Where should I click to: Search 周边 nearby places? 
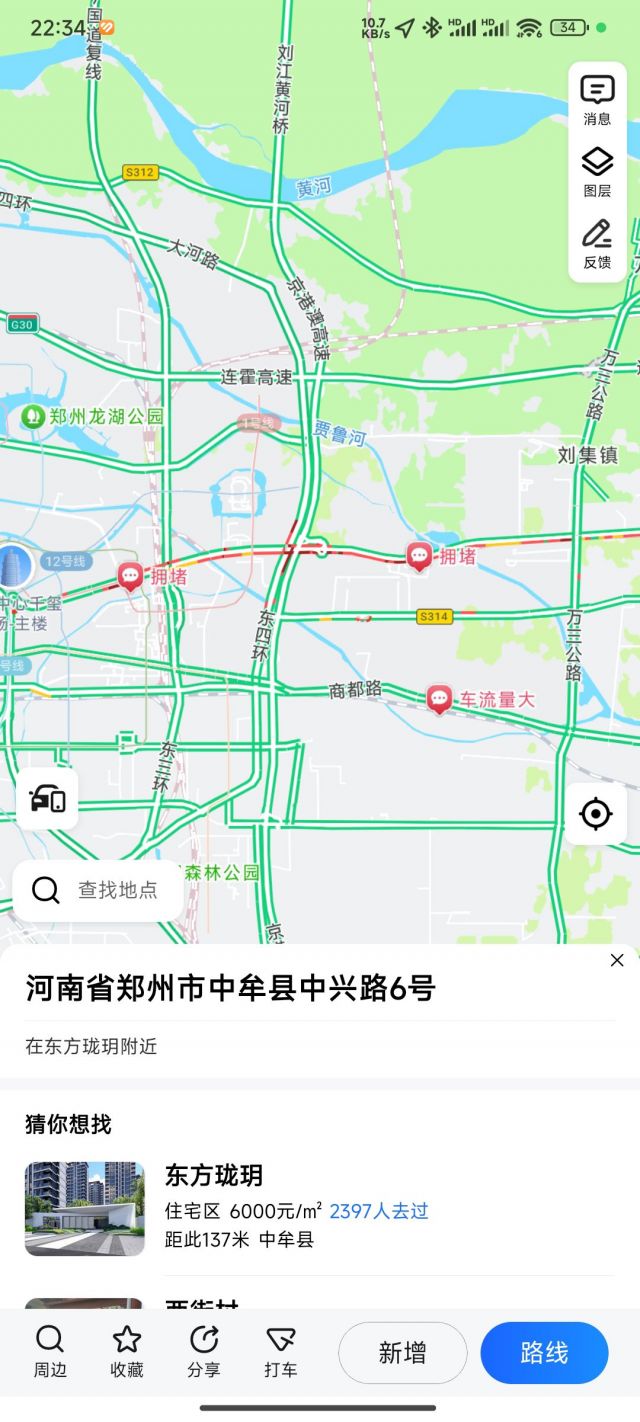click(x=49, y=1351)
